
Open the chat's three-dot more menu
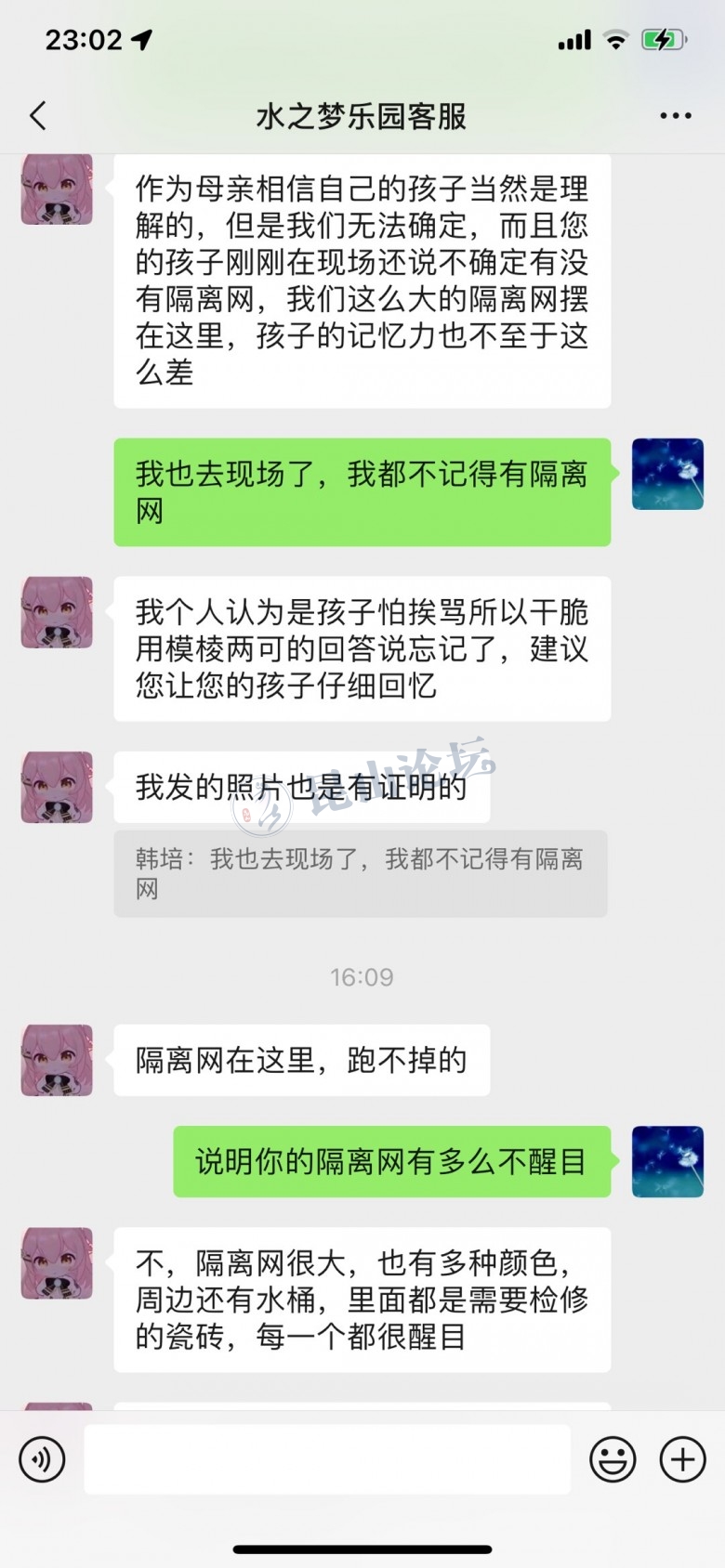675,116
